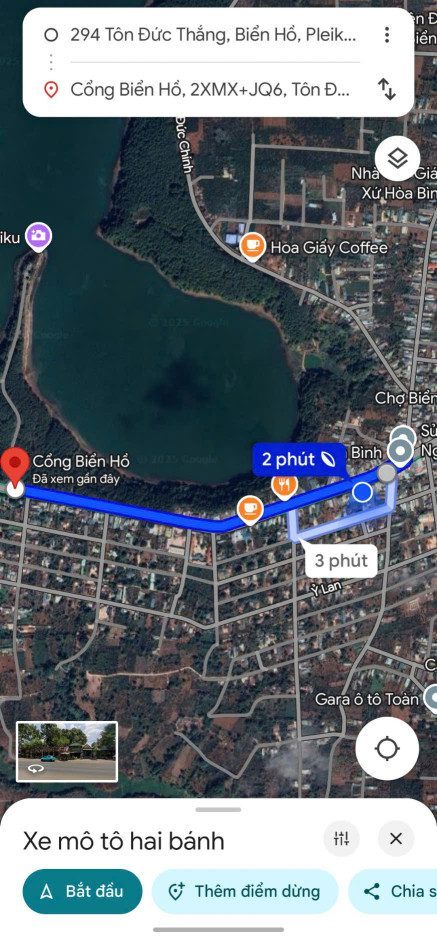Select the 2 phút route label
The height and width of the screenshot is (938, 437).
(299, 459)
